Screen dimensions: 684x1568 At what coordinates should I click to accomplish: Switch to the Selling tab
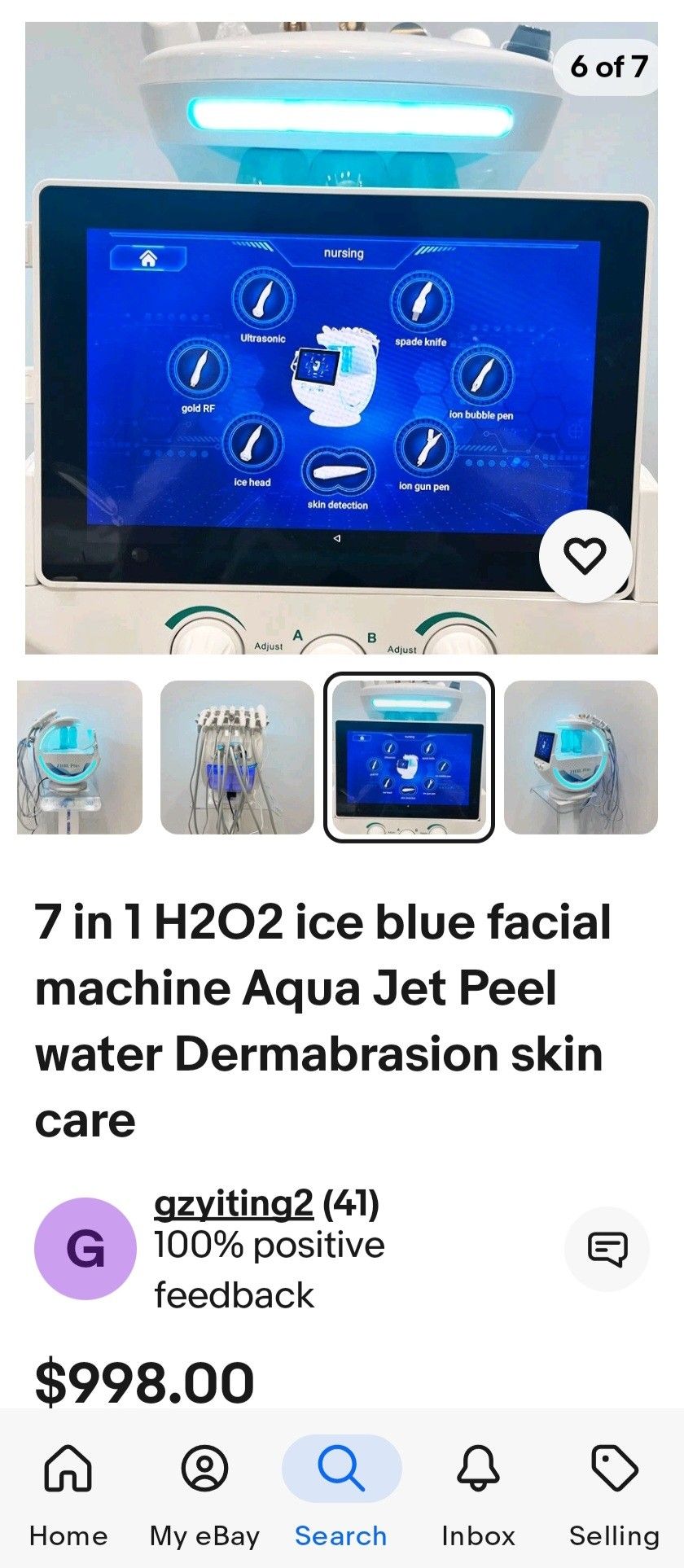click(615, 1495)
